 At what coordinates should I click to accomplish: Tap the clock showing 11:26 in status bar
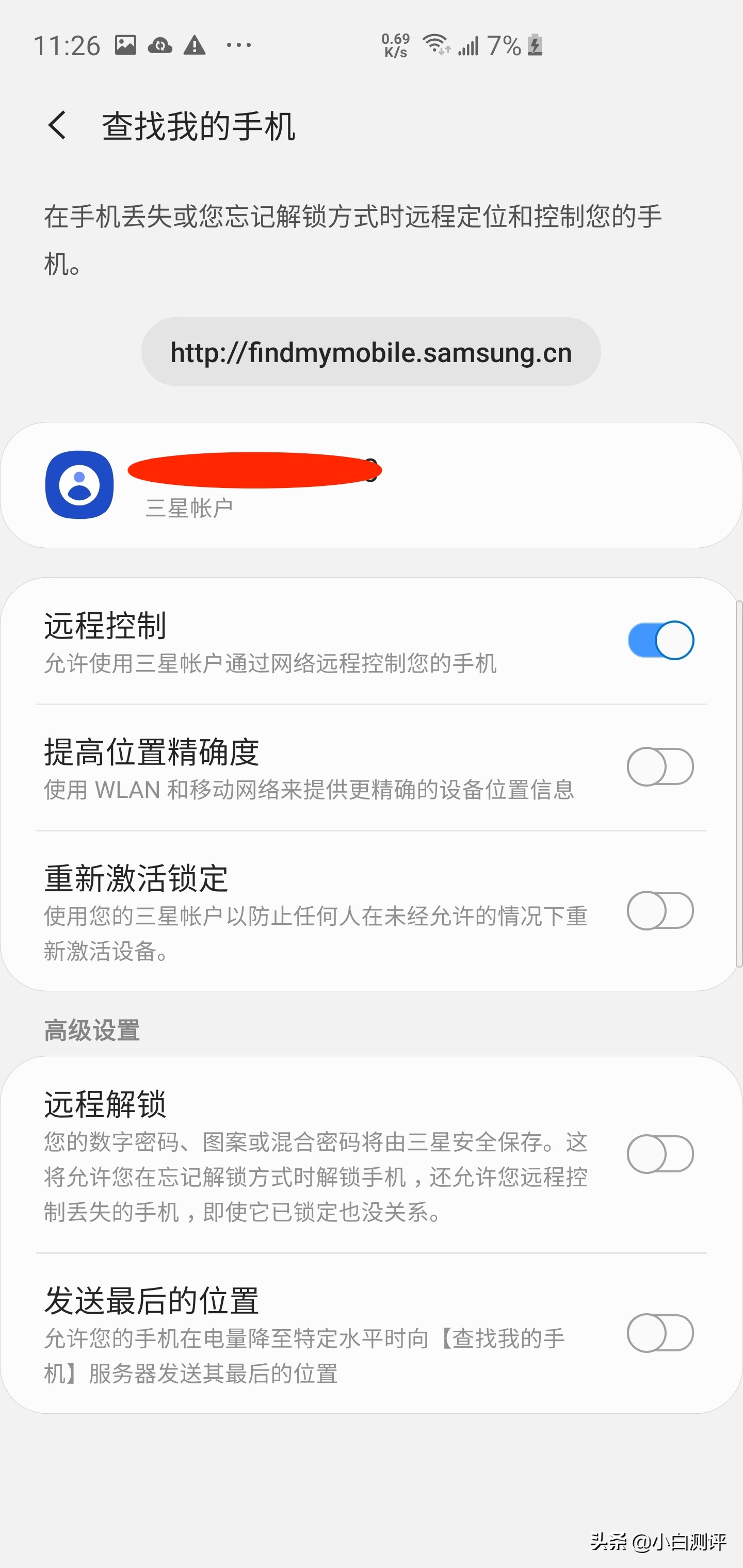click(67, 44)
